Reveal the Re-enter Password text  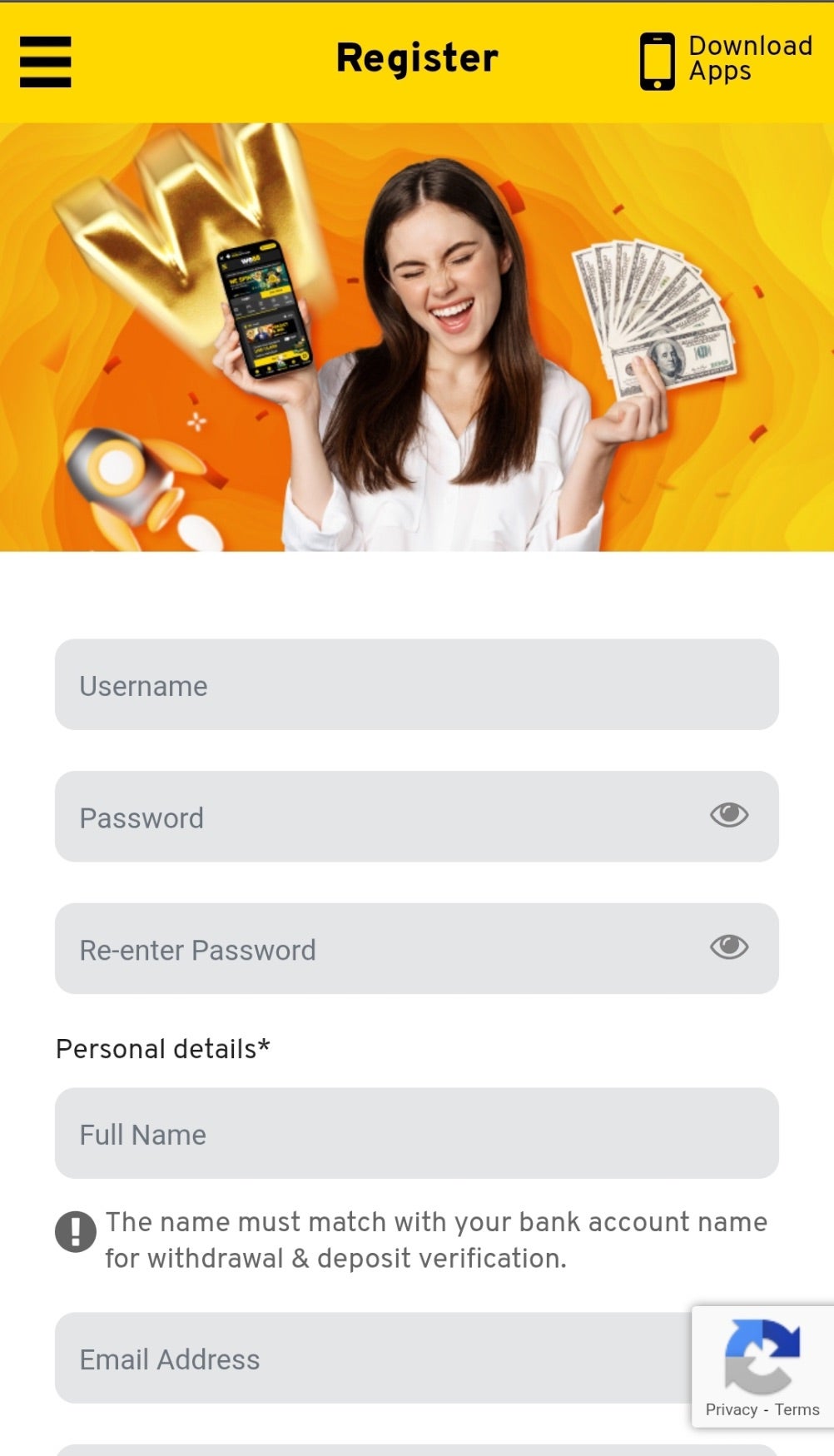point(729,947)
